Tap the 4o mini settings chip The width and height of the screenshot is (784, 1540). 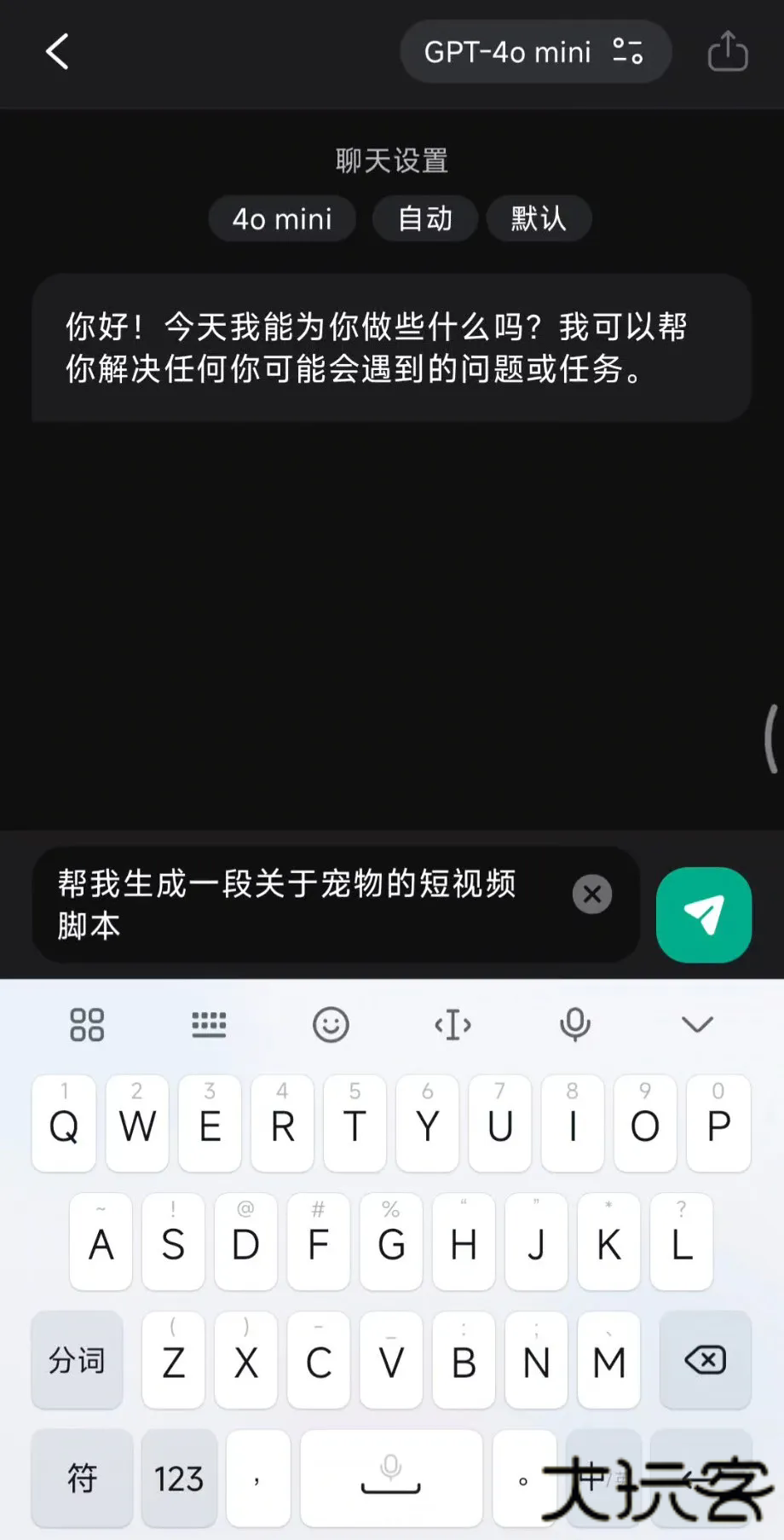(282, 219)
